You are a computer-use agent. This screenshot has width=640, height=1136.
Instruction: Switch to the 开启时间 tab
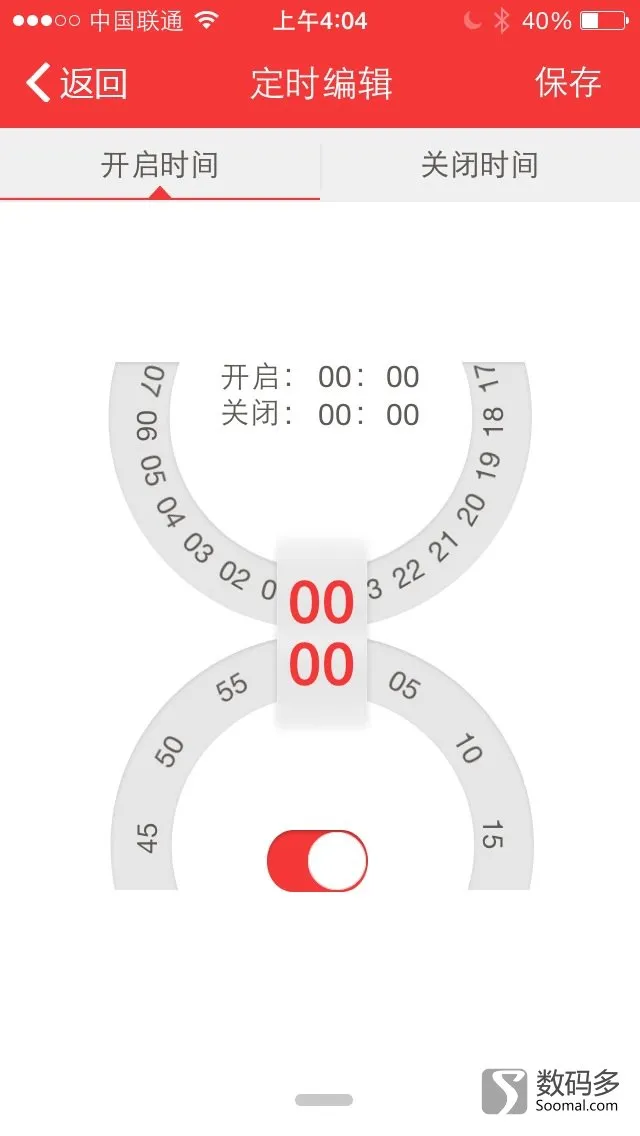160,165
